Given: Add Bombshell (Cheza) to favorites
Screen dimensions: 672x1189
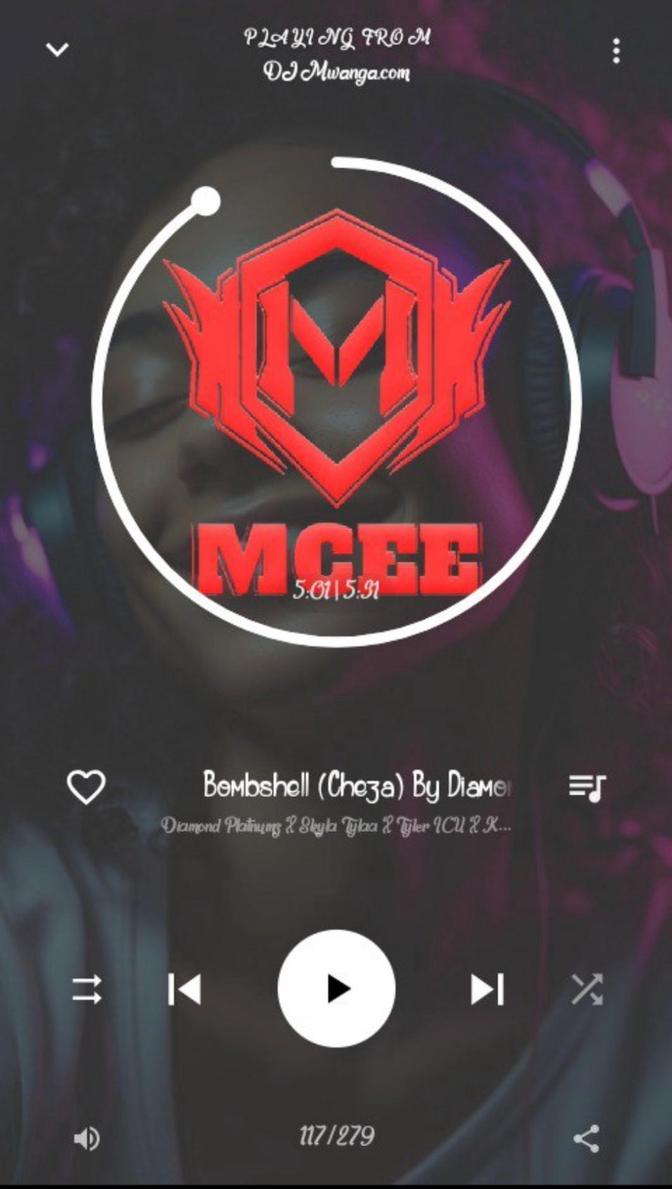Looking at the screenshot, I should [x=86, y=787].
